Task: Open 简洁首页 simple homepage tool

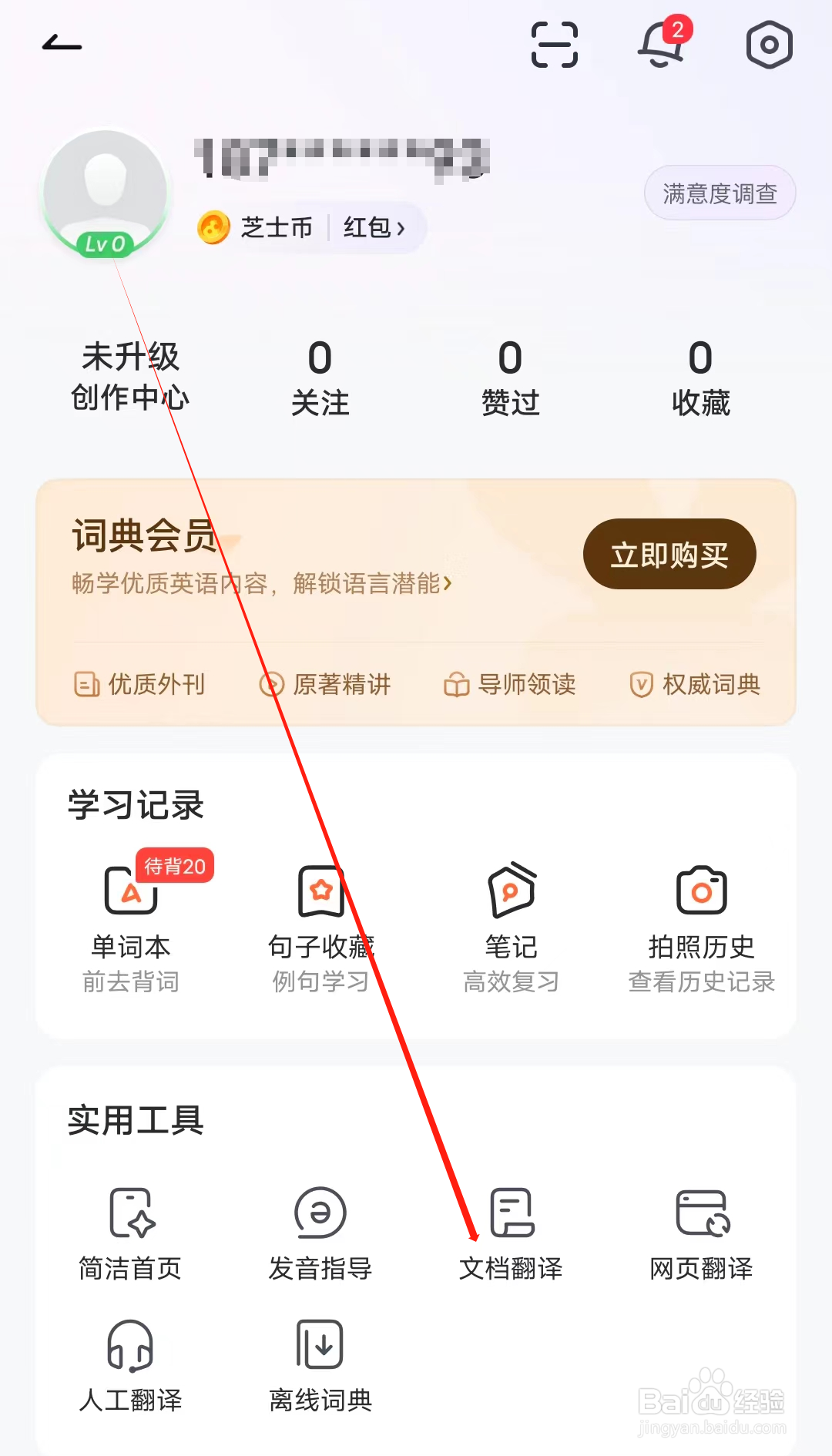Action: pyautogui.click(x=129, y=1213)
